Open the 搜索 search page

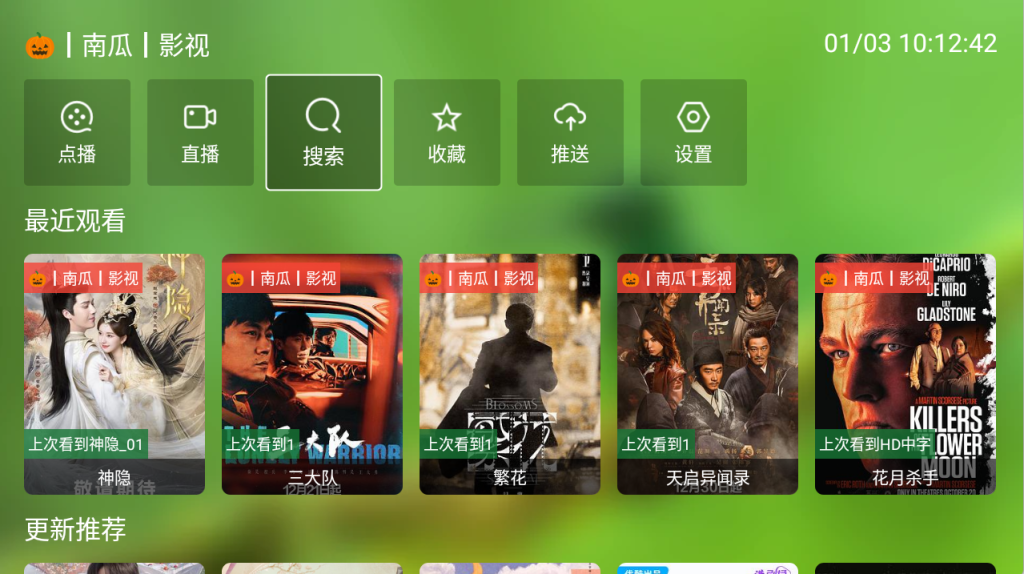[323, 132]
